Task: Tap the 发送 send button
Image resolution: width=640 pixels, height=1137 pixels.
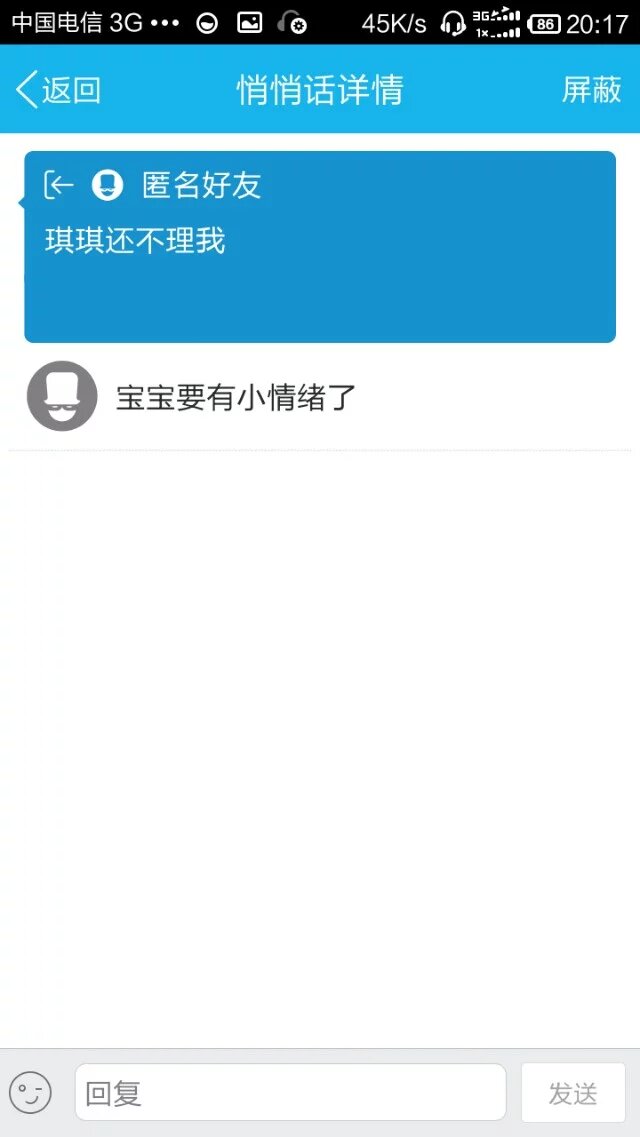Action: click(x=573, y=1093)
